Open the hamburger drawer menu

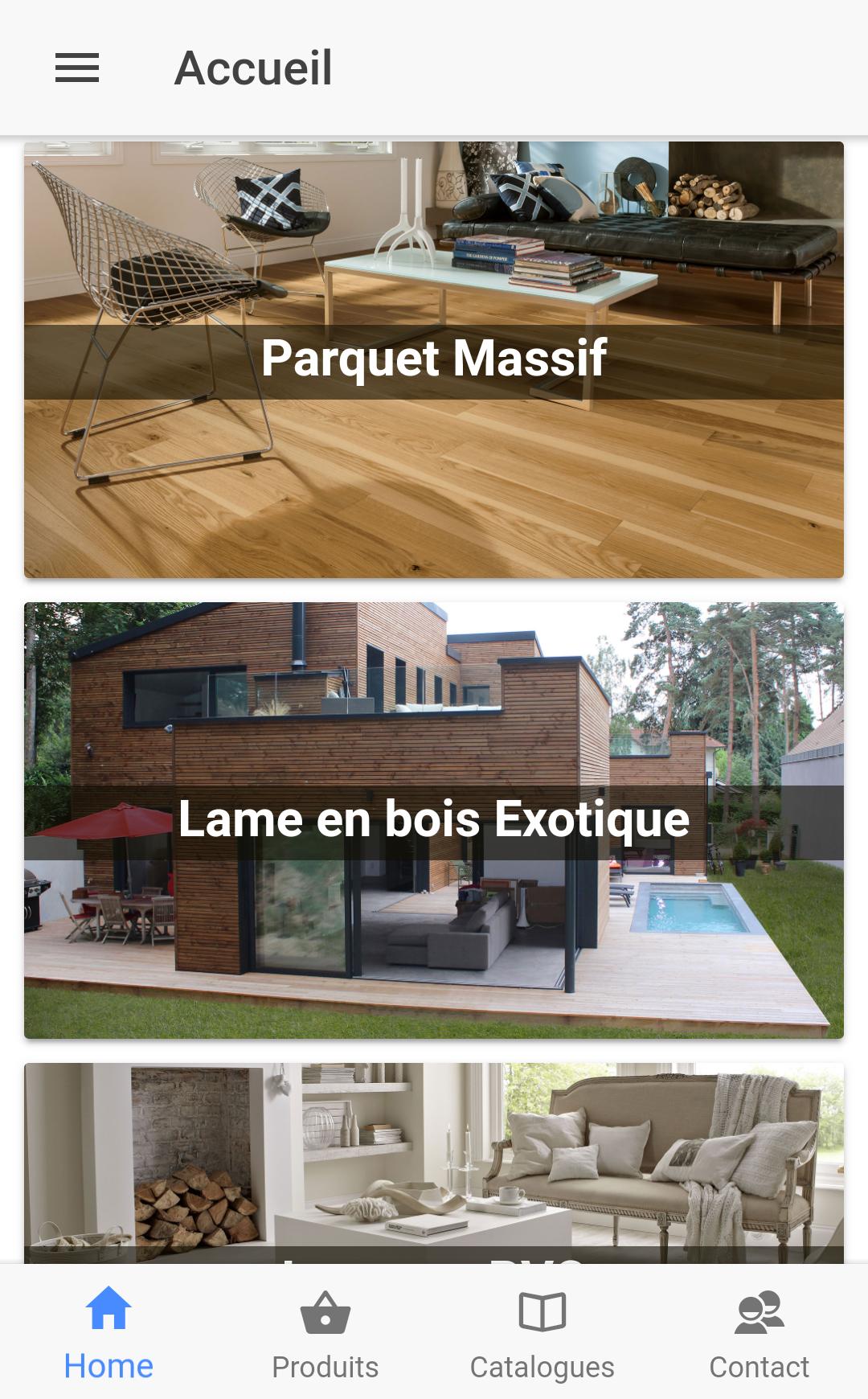coord(77,68)
